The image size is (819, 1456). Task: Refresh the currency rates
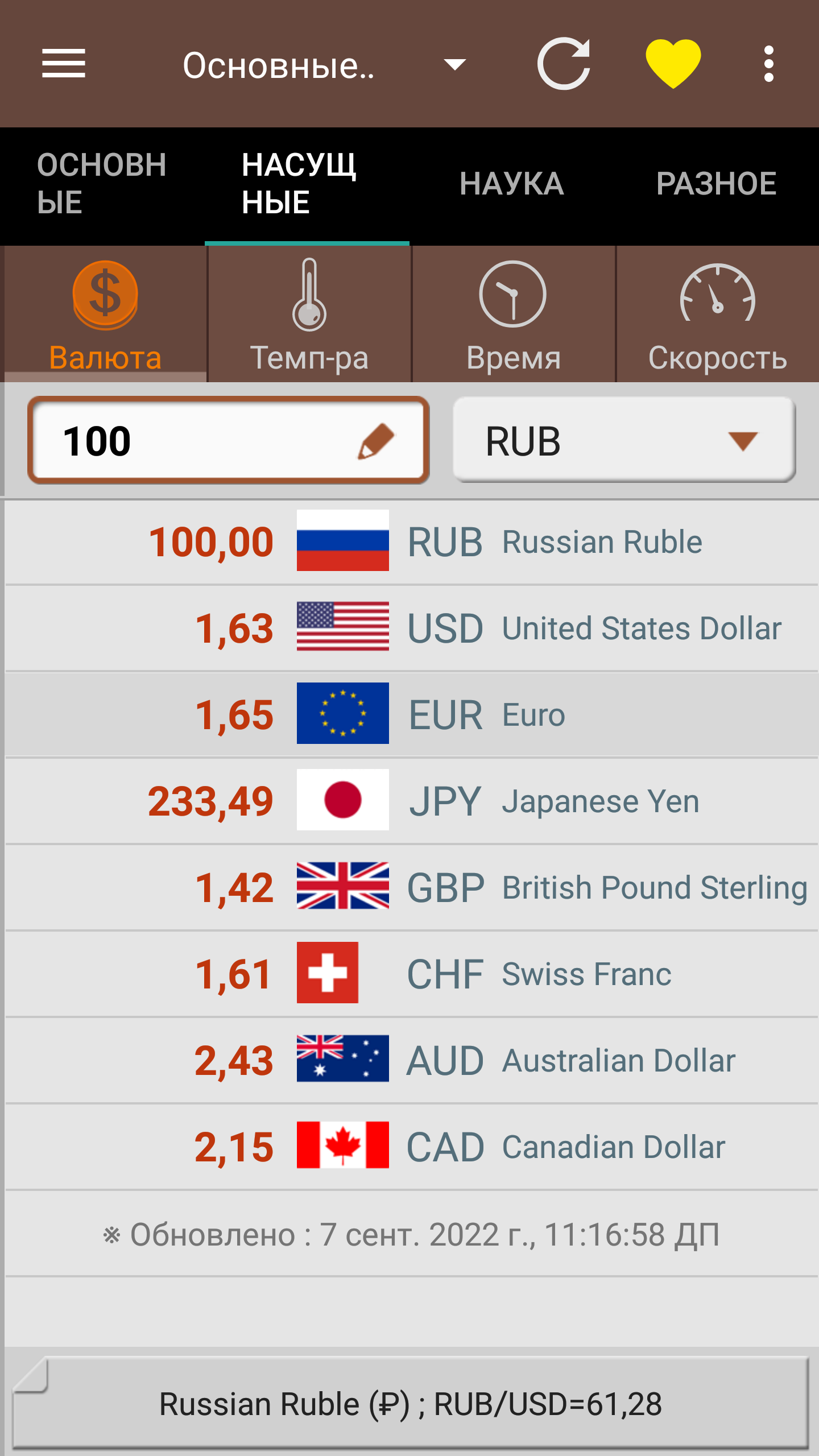[564, 64]
